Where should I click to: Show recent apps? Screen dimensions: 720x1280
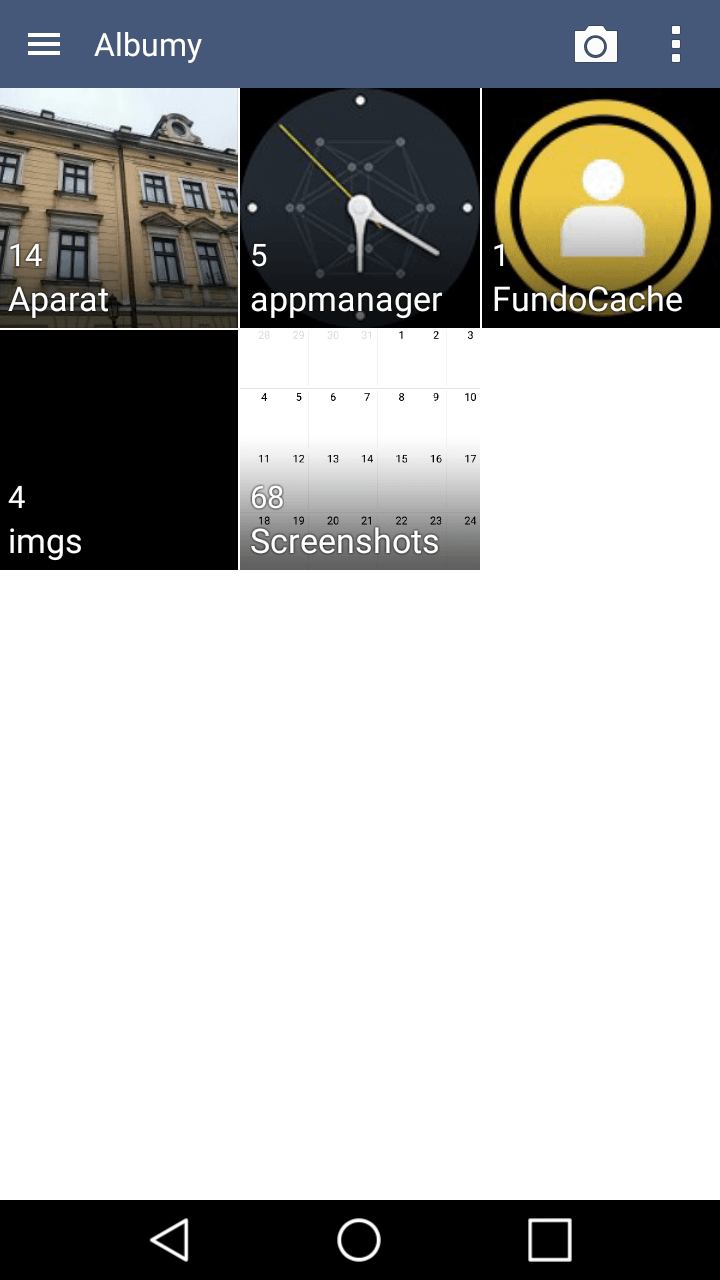[549, 1240]
